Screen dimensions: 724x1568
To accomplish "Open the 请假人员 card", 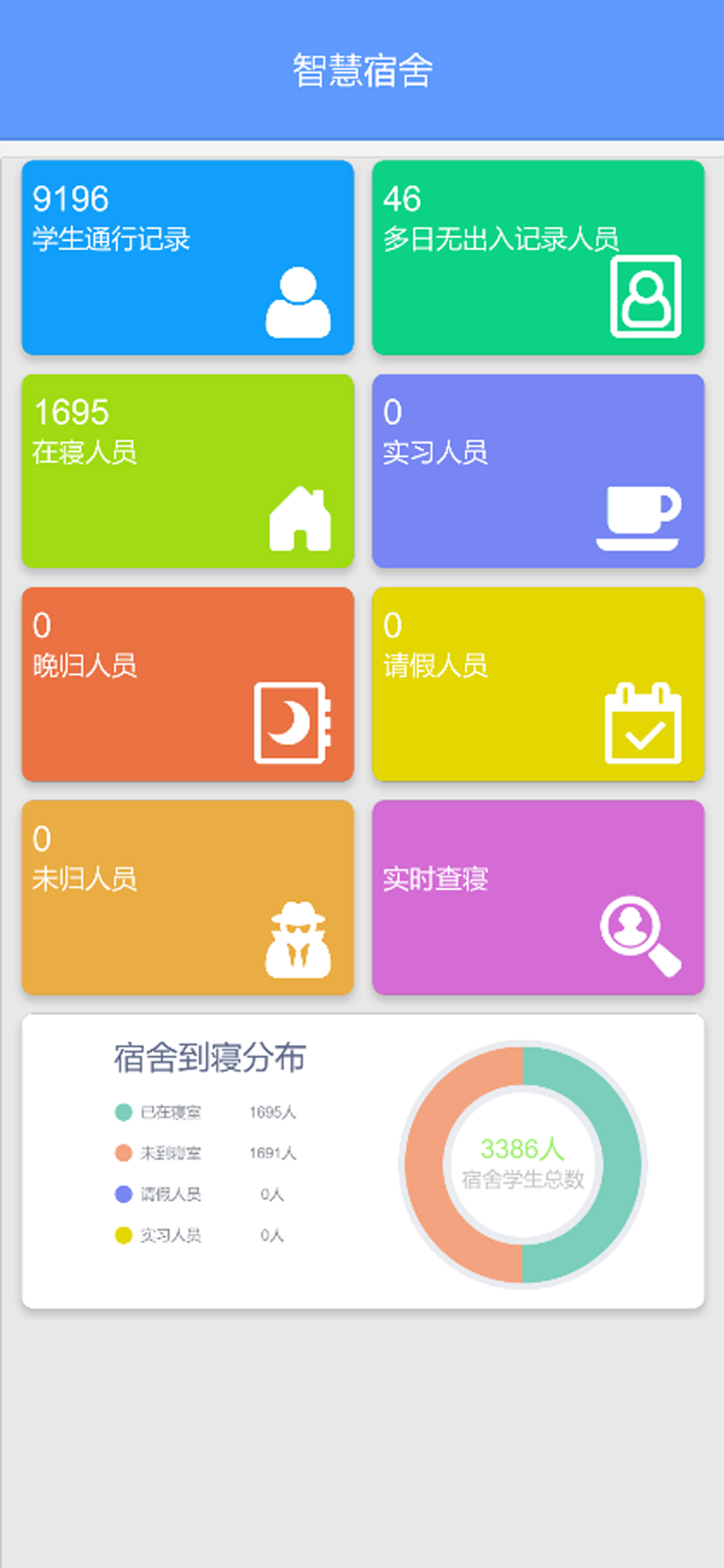I will coord(538,684).
